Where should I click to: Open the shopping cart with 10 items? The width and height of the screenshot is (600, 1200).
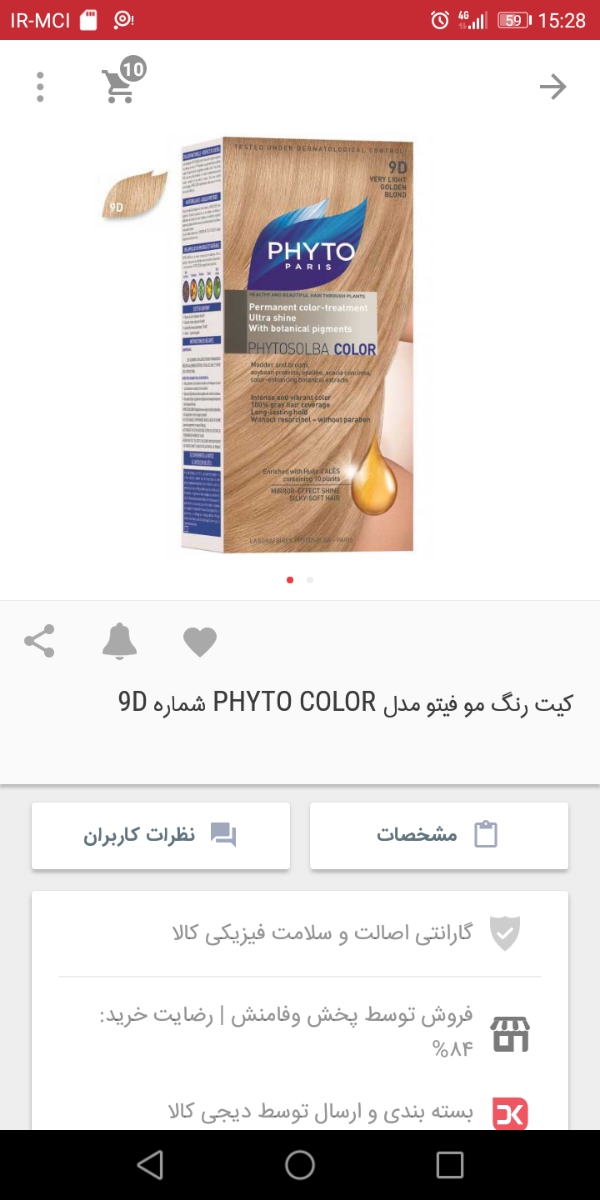120,85
